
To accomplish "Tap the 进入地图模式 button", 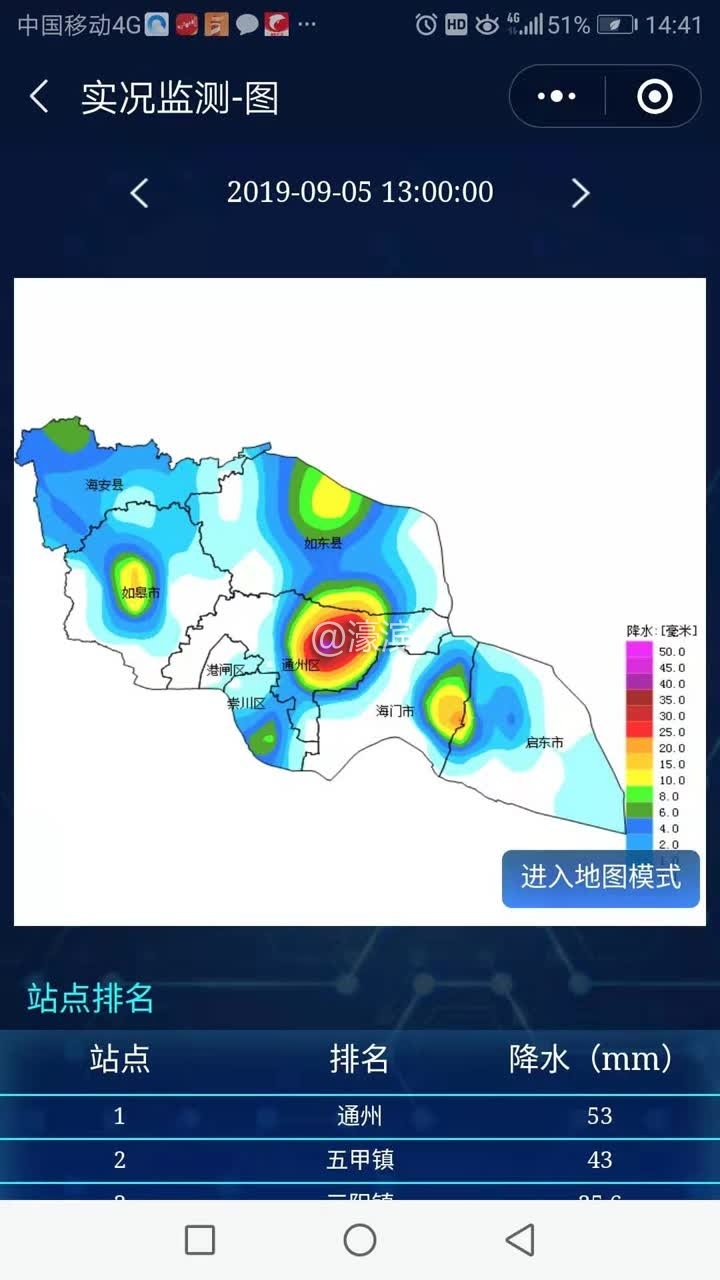I will [x=600, y=878].
